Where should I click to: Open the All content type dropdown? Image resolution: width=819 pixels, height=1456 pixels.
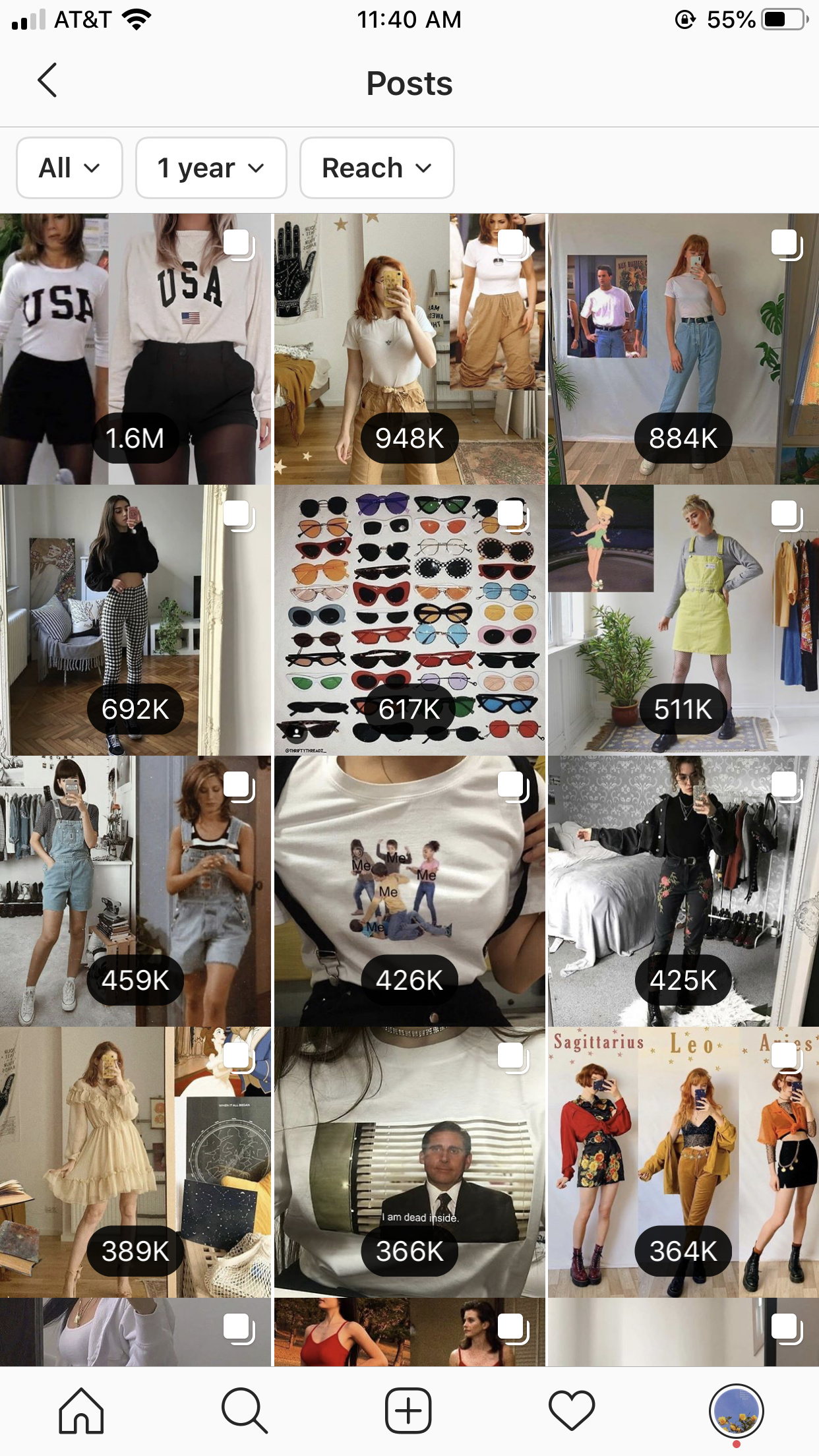70,168
